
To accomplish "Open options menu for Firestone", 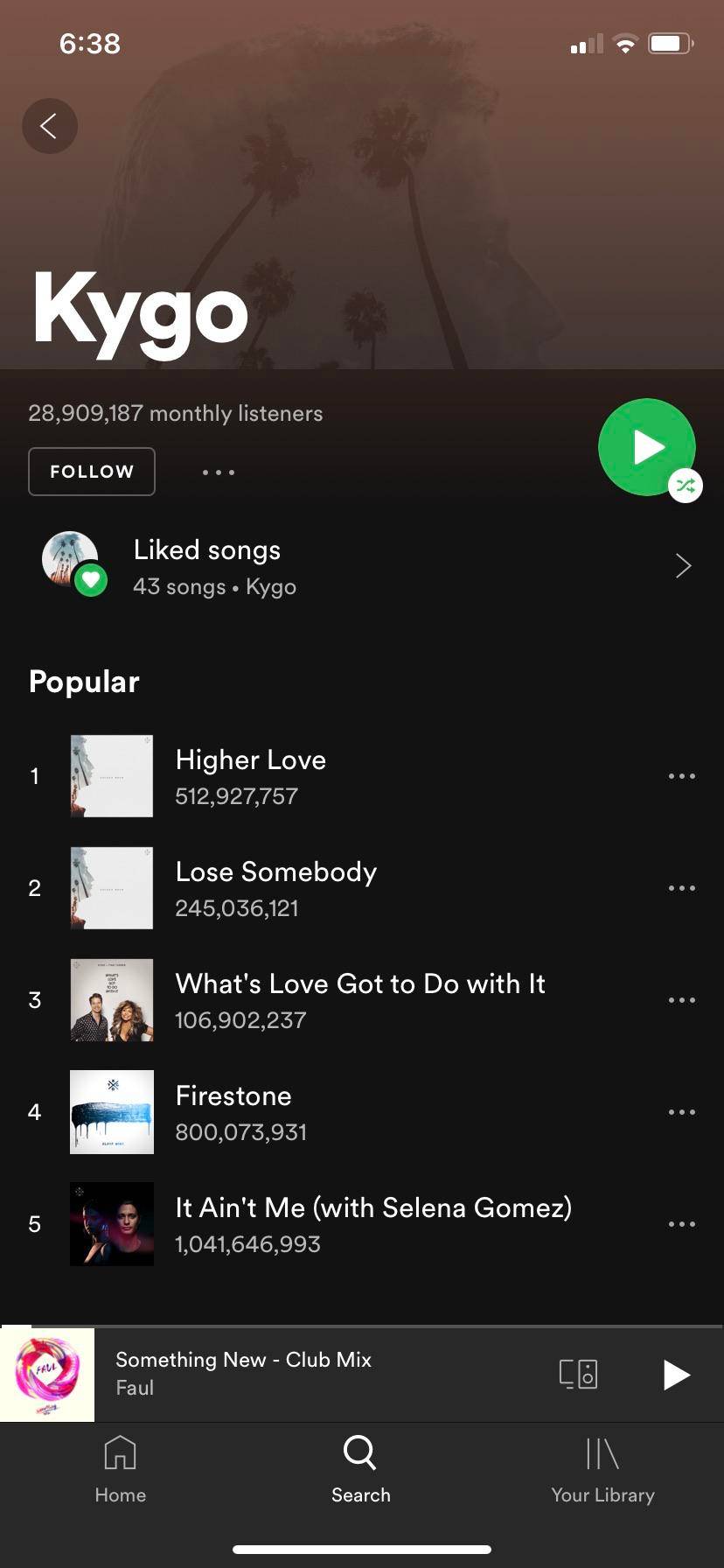I will point(681,1111).
